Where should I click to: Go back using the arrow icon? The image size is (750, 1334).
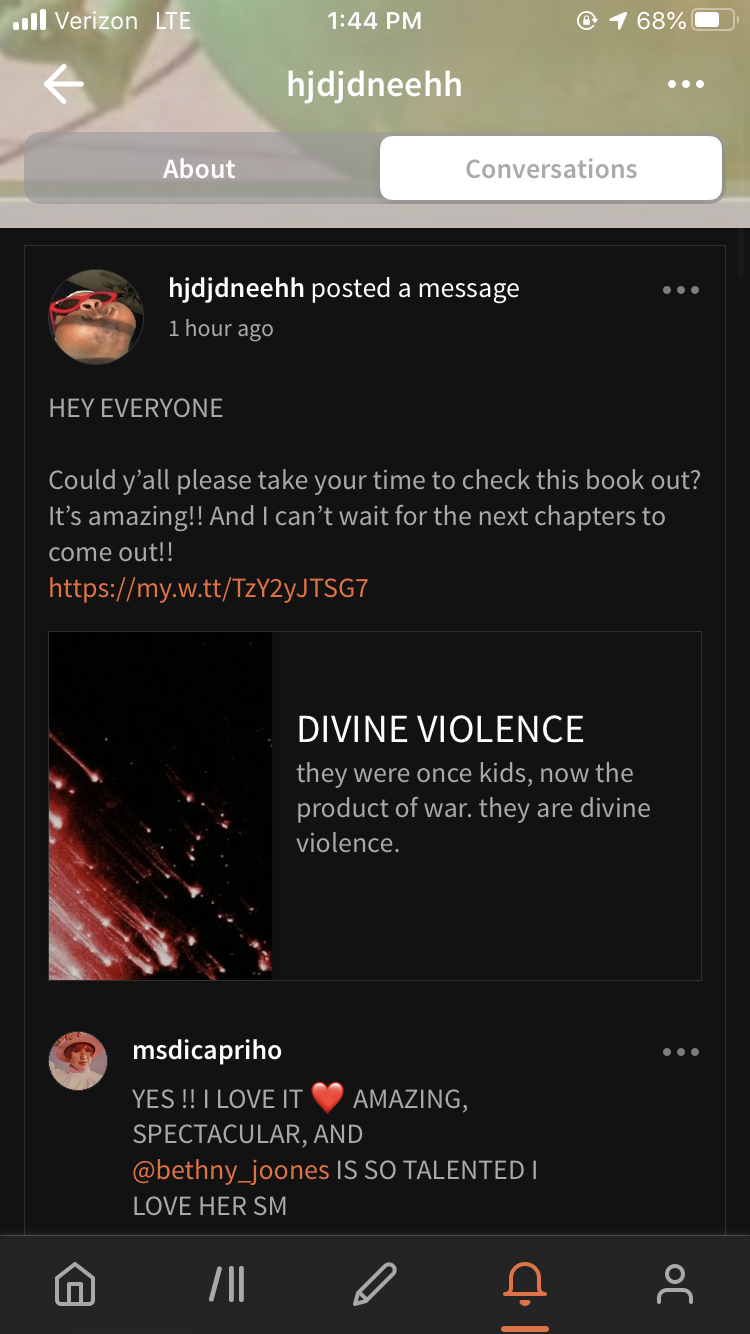tap(64, 85)
